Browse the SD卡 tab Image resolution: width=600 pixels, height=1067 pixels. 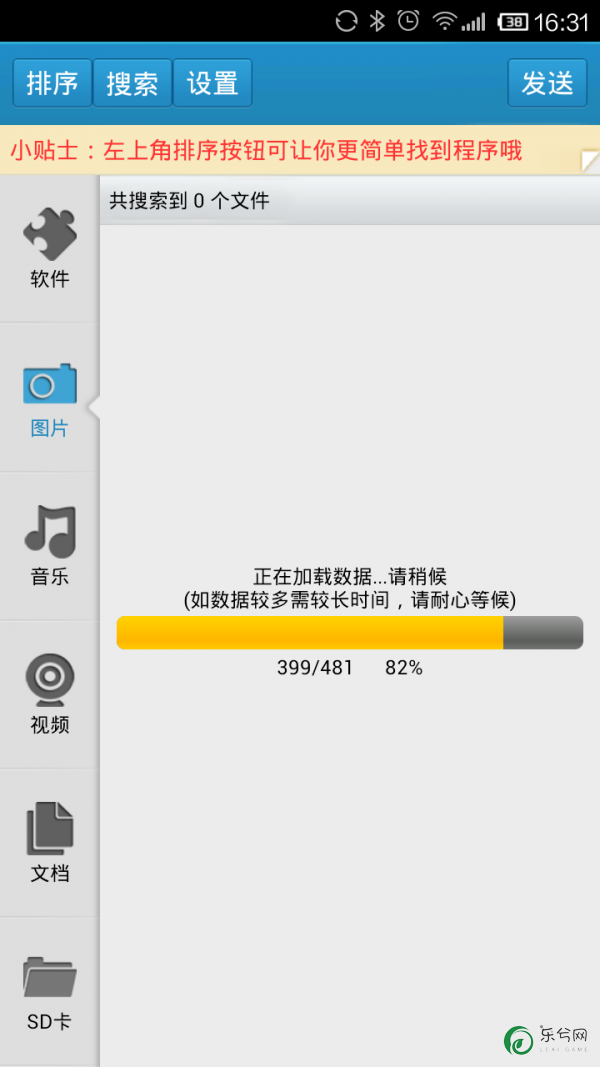coord(49,992)
